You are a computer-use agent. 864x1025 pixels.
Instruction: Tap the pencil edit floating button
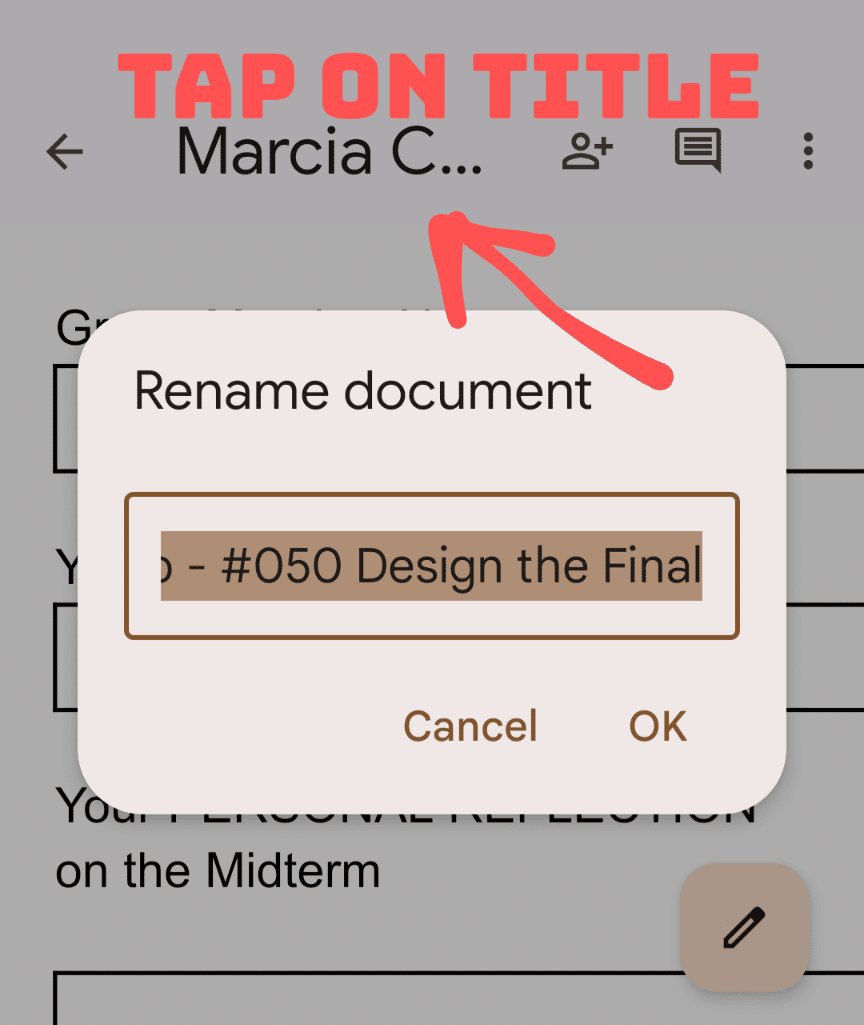point(744,928)
